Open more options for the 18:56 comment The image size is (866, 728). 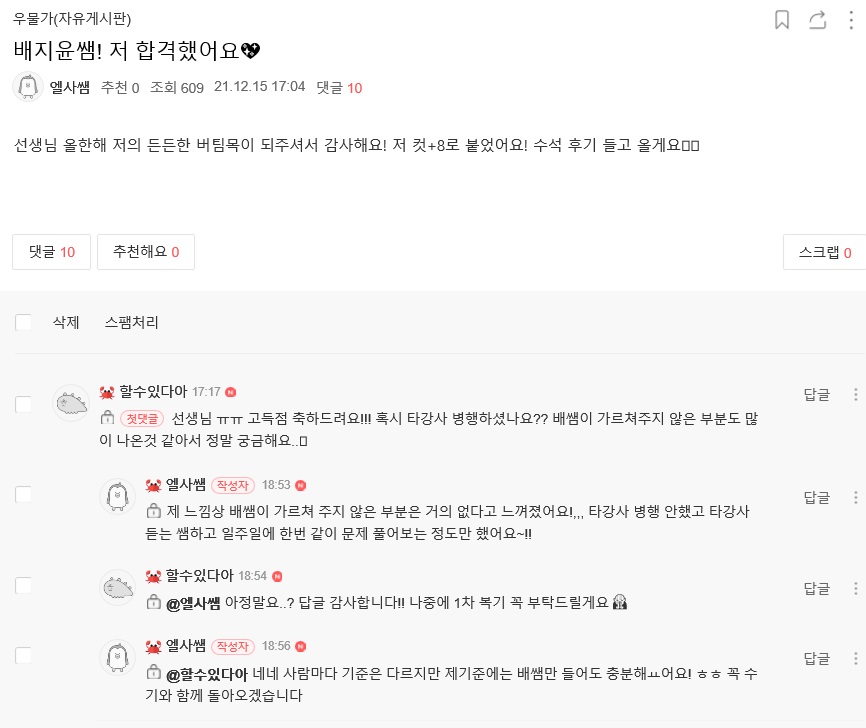pos(855,659)
